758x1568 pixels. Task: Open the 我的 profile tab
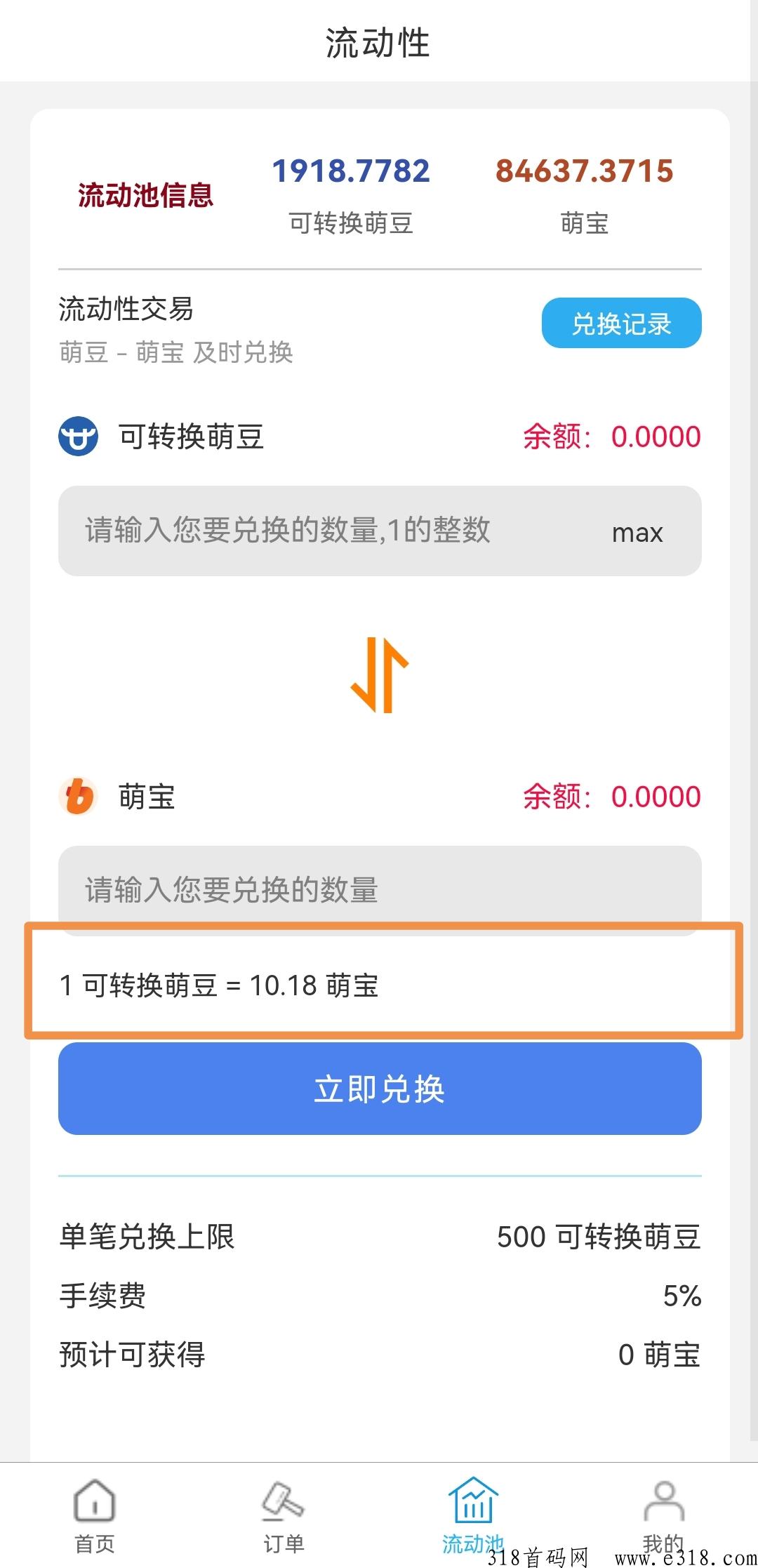(663, 1516)
